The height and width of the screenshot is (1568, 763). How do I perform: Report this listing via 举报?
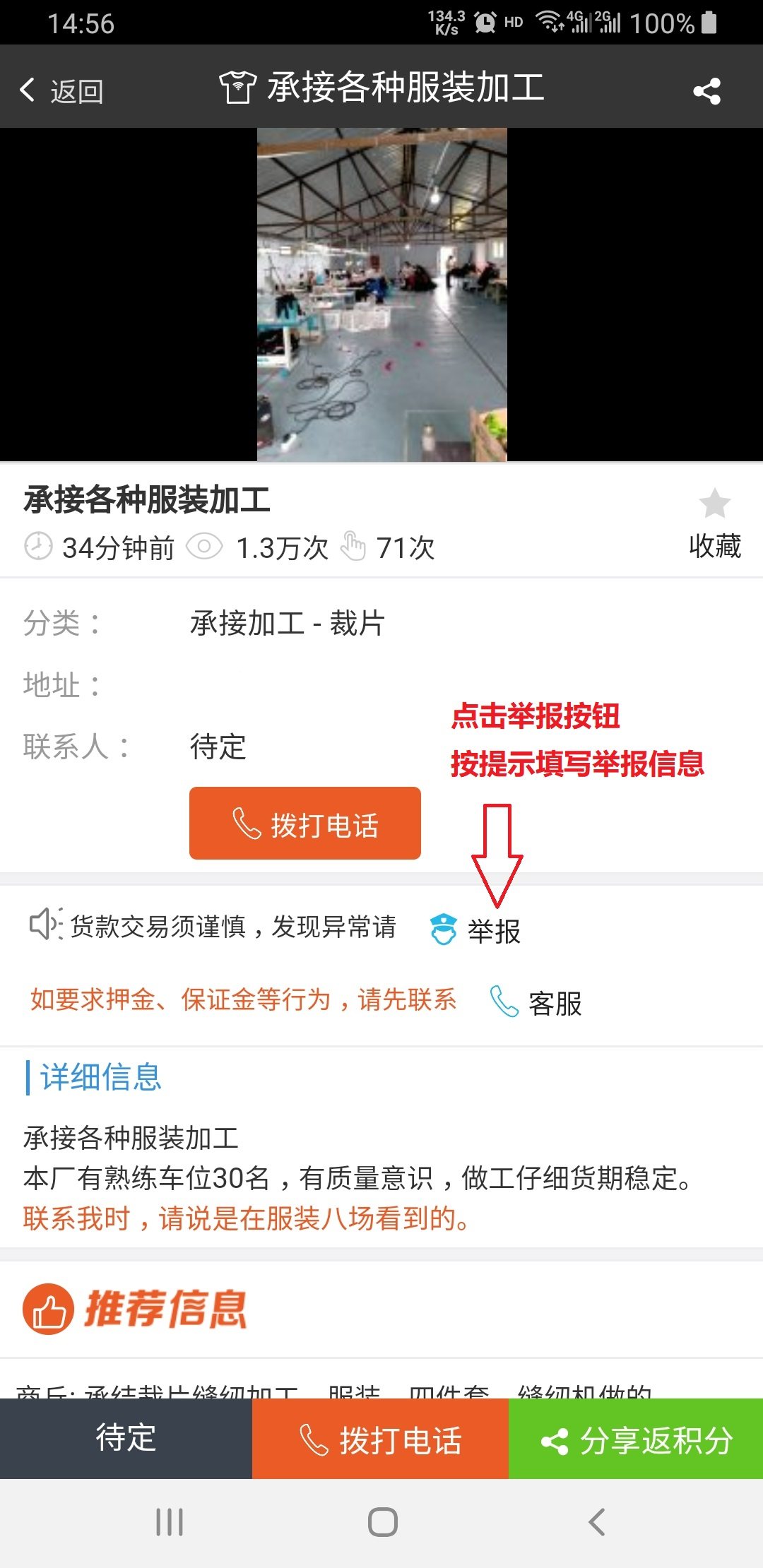click(x=476, y=929)
